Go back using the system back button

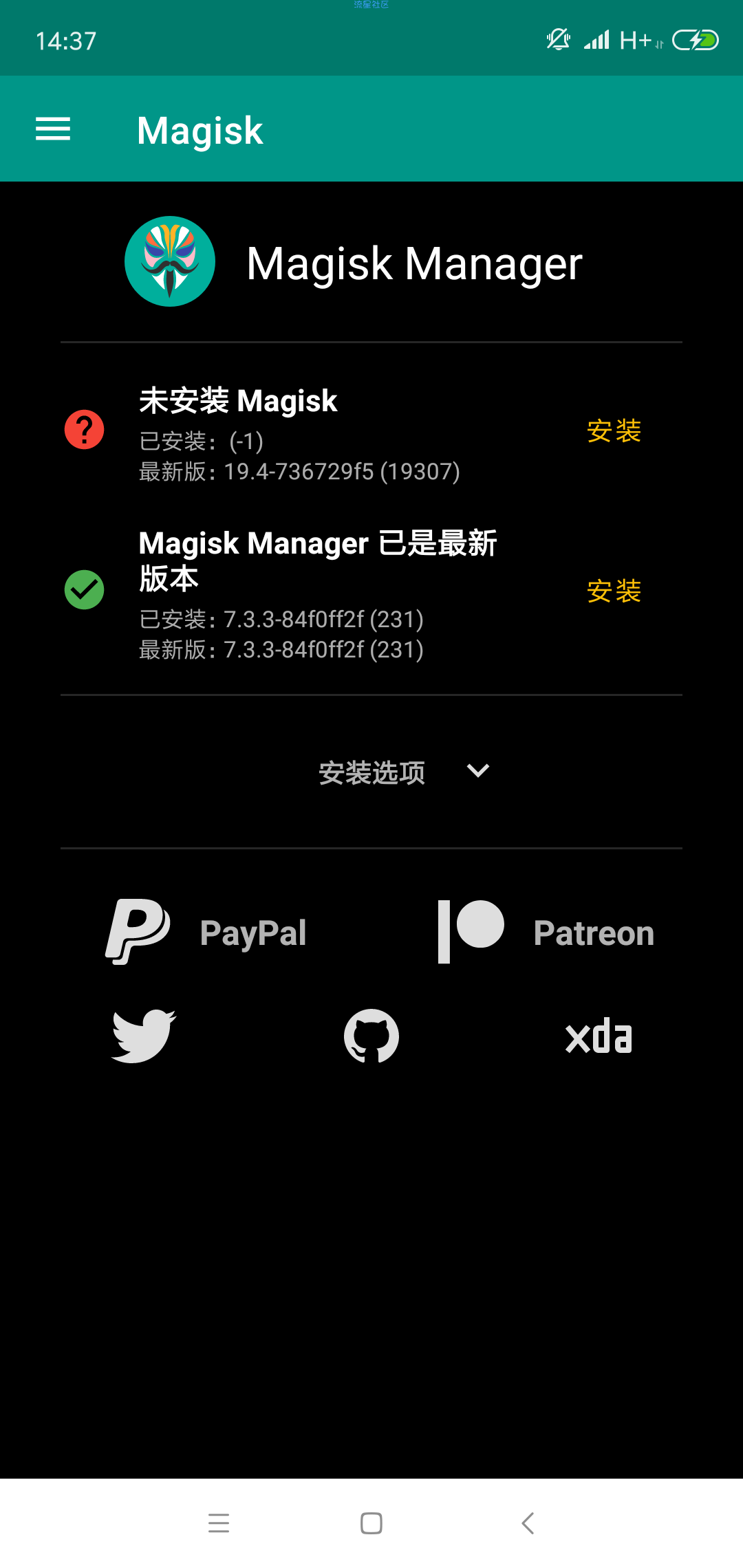click(x=528, y=1523)
